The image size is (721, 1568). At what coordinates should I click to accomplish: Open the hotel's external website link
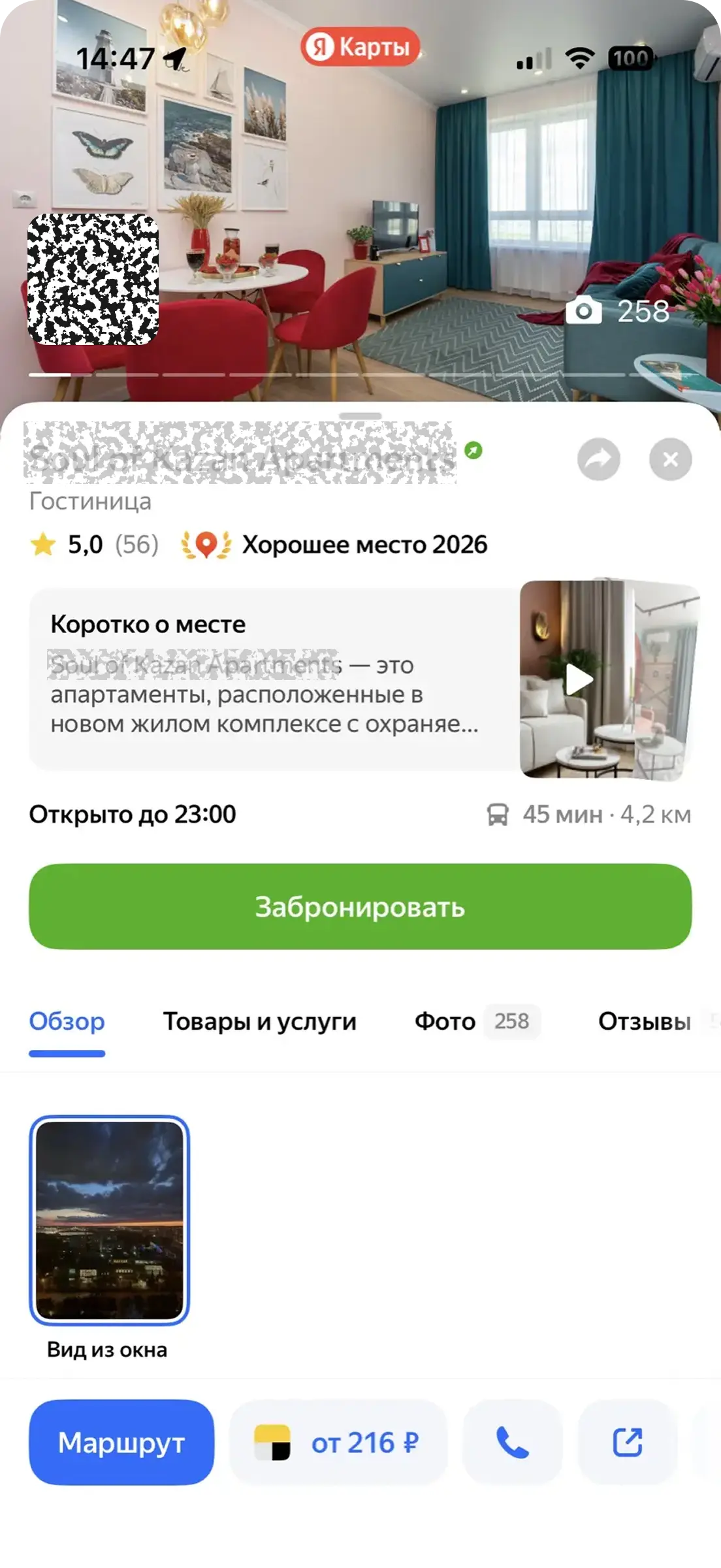[x=628, y=1443]
